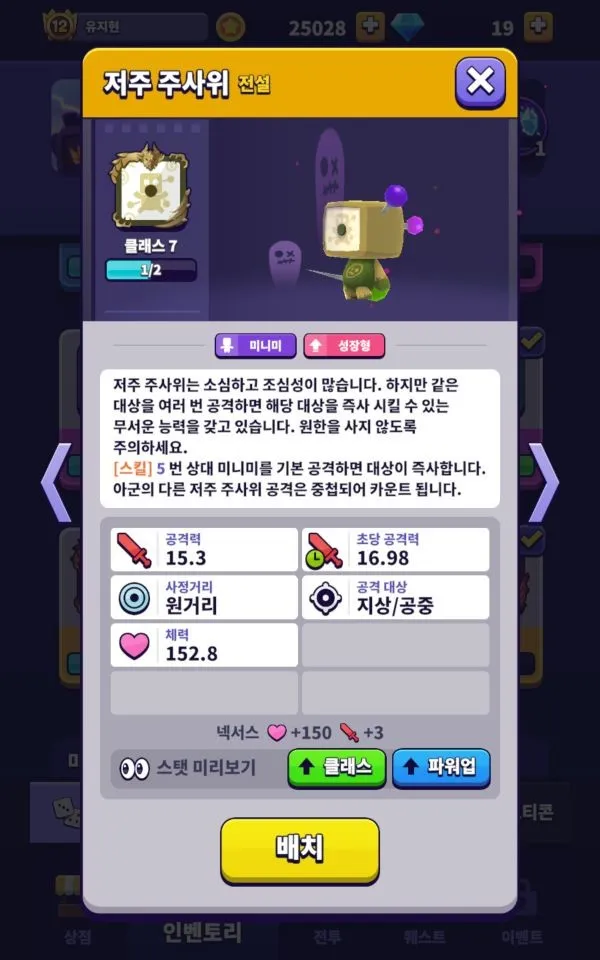Tap the blue 파워업 button
This screenshot has height=960, width=600.
coord(441,768)
